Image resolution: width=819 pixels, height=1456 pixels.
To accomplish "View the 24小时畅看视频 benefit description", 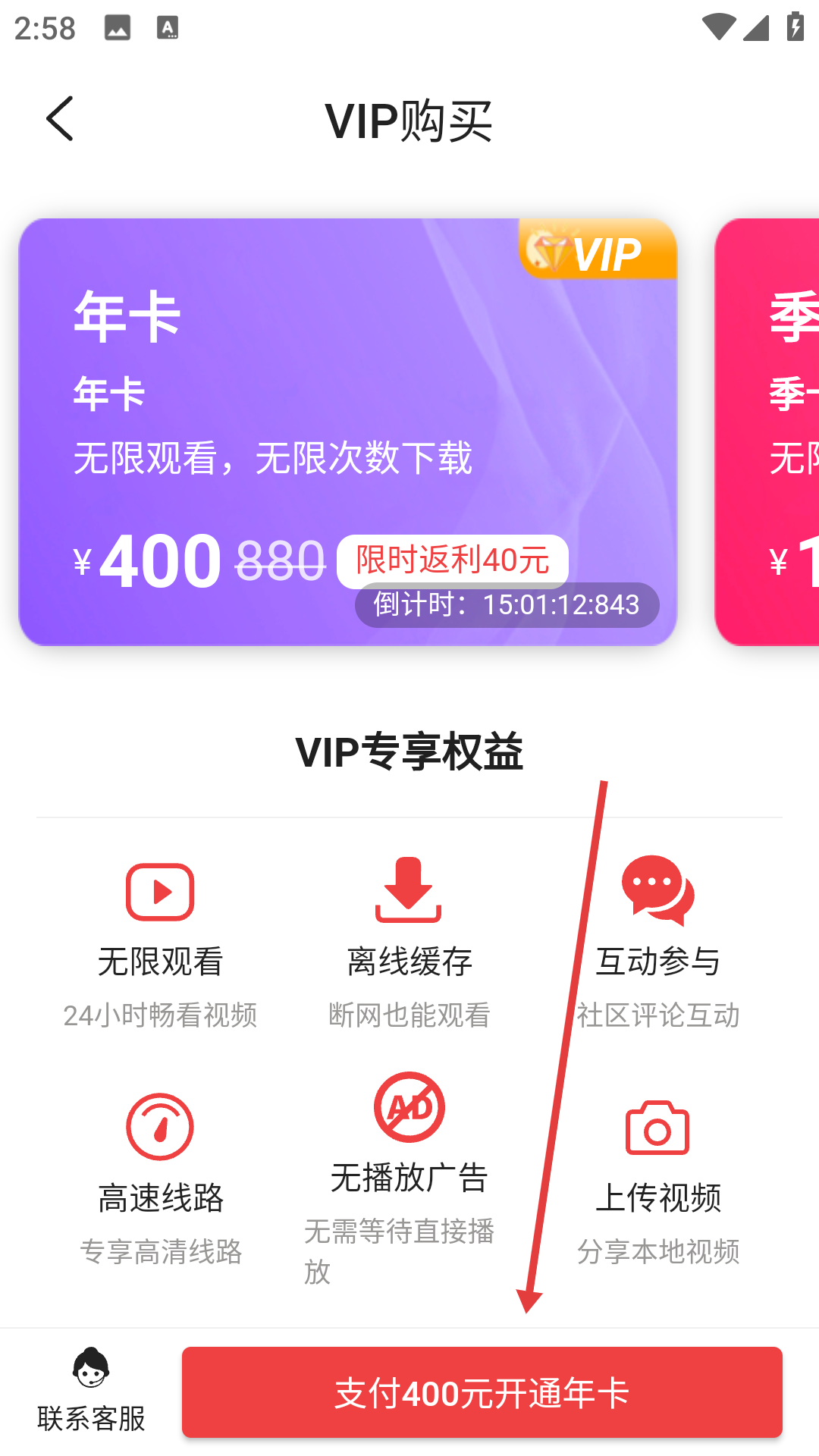I will 162,1013.
